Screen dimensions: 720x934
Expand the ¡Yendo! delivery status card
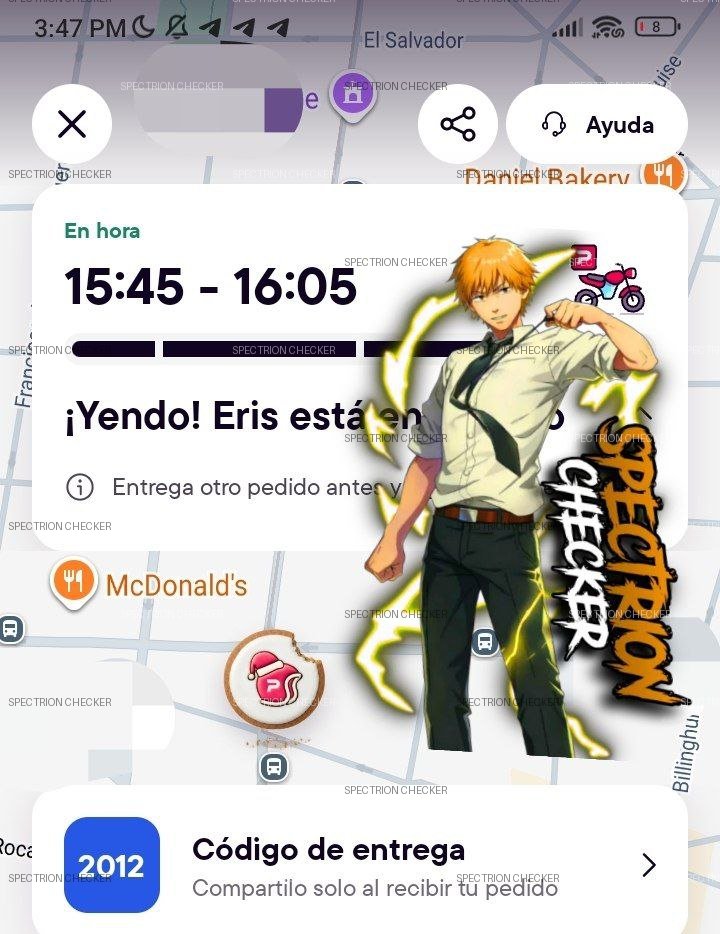[645, 417]
